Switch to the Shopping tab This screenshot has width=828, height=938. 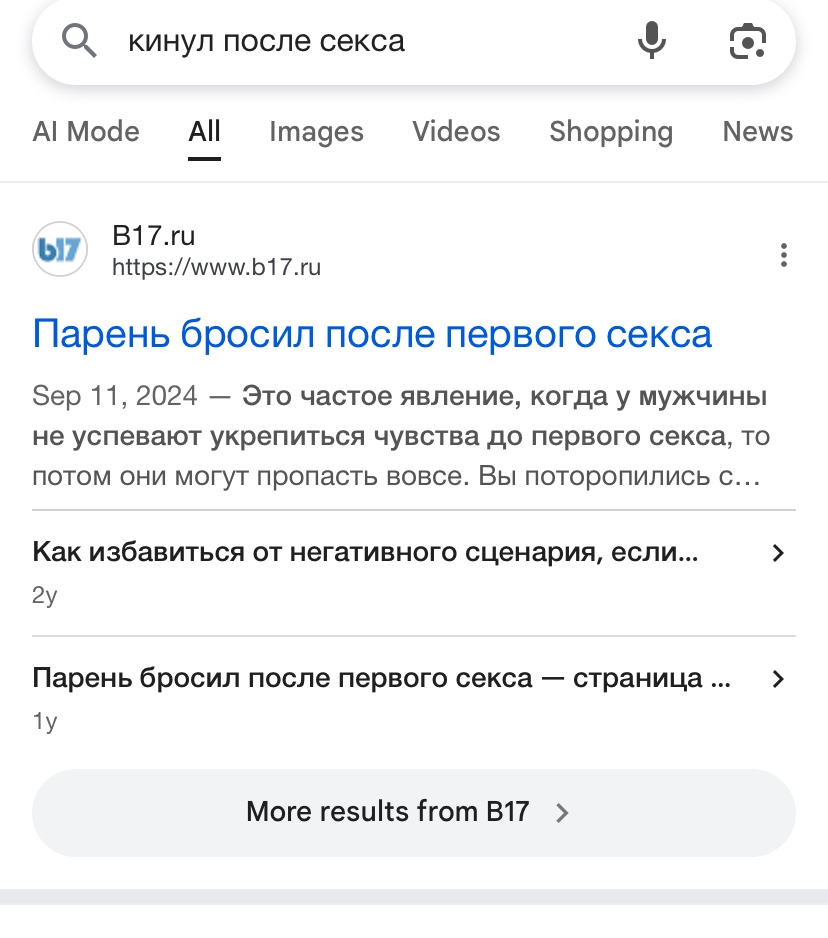tap(611, 132)
